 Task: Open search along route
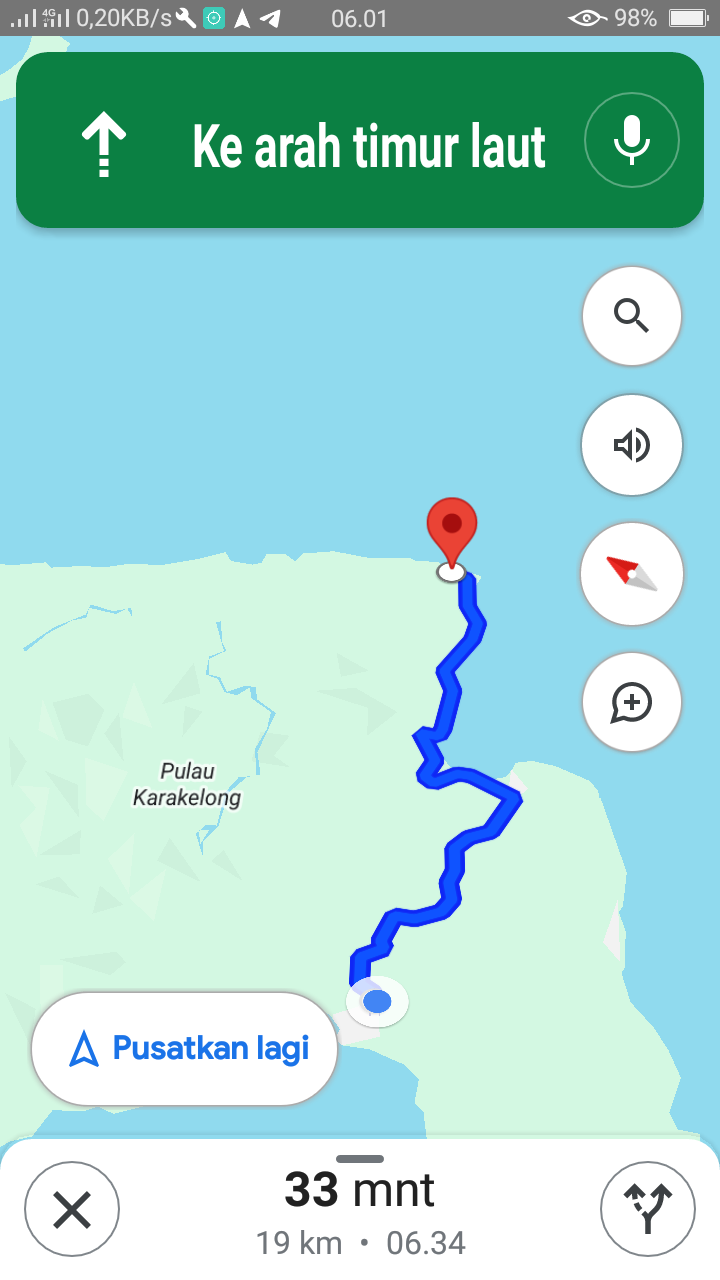pyautogui.click(x=632, y=316)
